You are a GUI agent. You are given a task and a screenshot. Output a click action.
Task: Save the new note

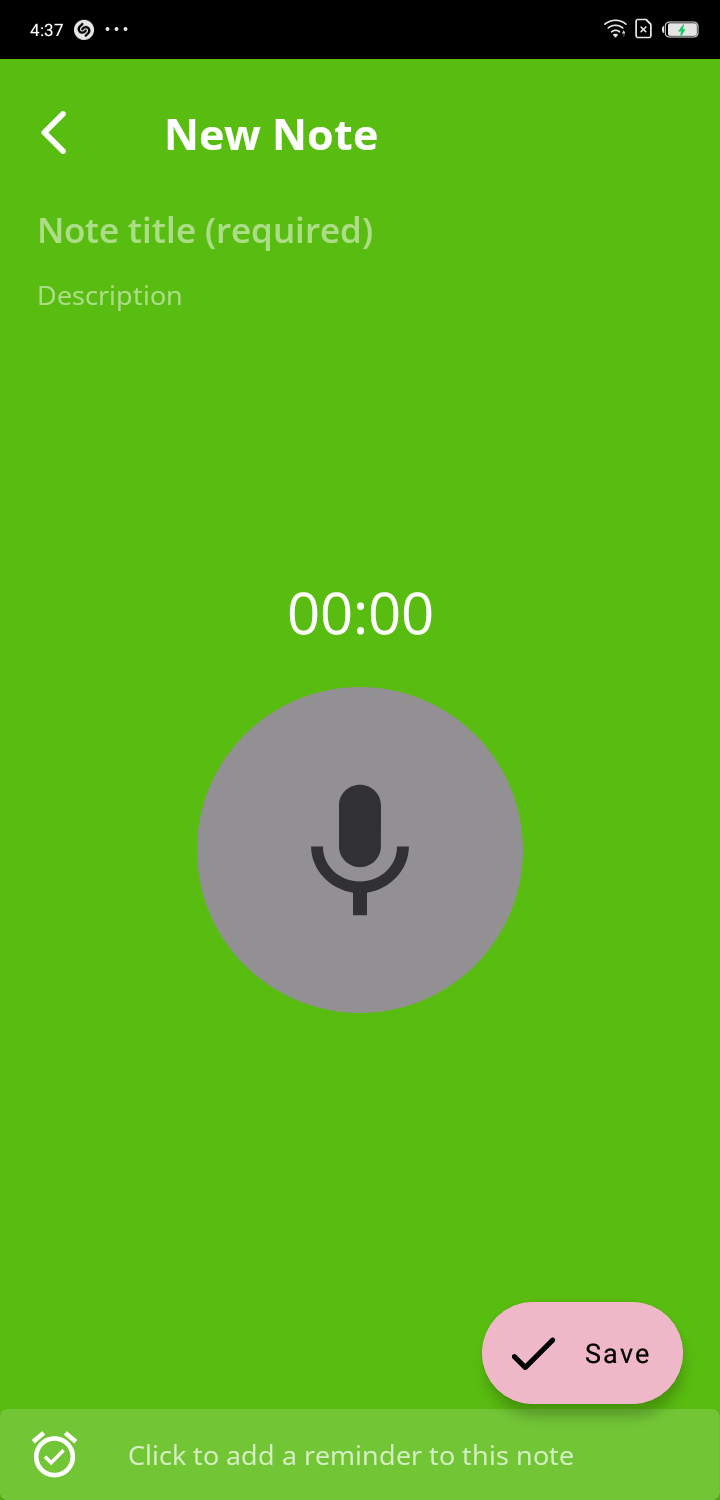(582, 1353)
